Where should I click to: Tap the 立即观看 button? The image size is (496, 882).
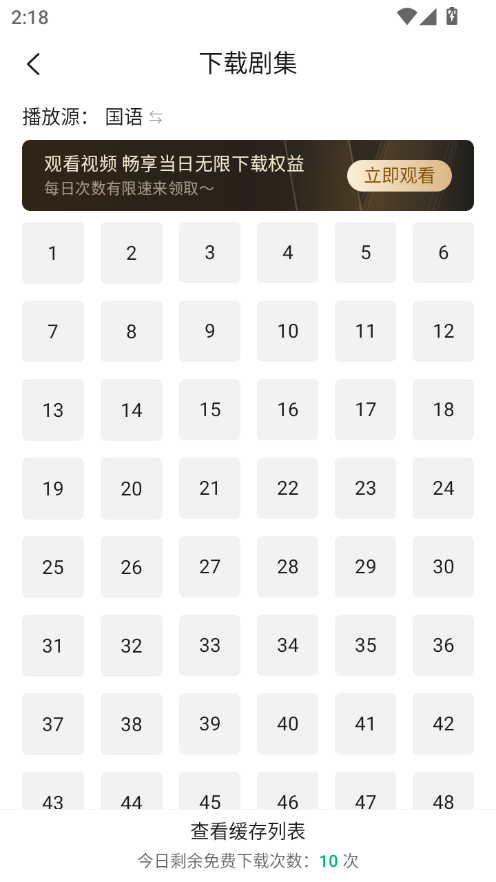[399, 176]
